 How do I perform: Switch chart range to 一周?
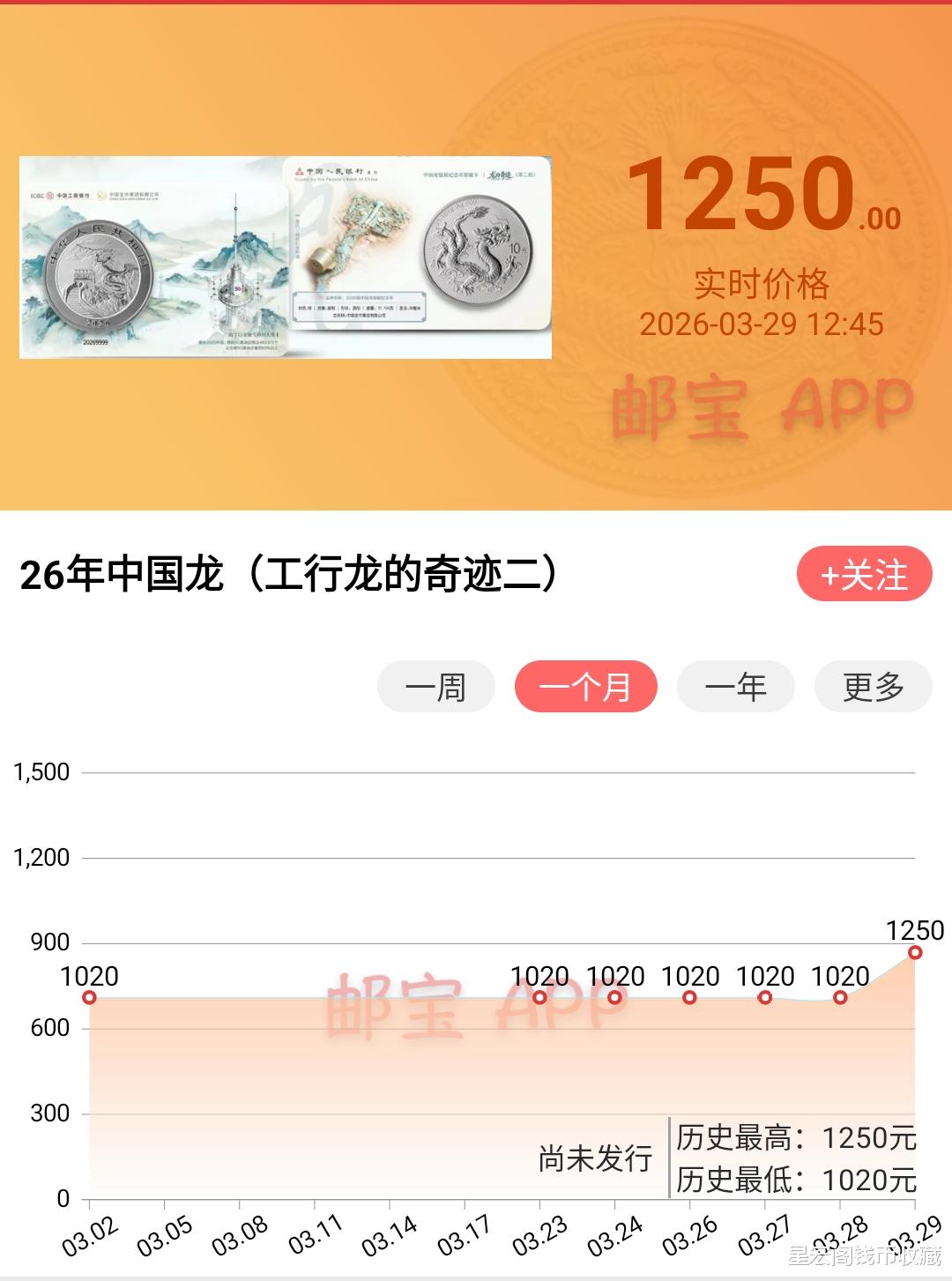point(435,687)
